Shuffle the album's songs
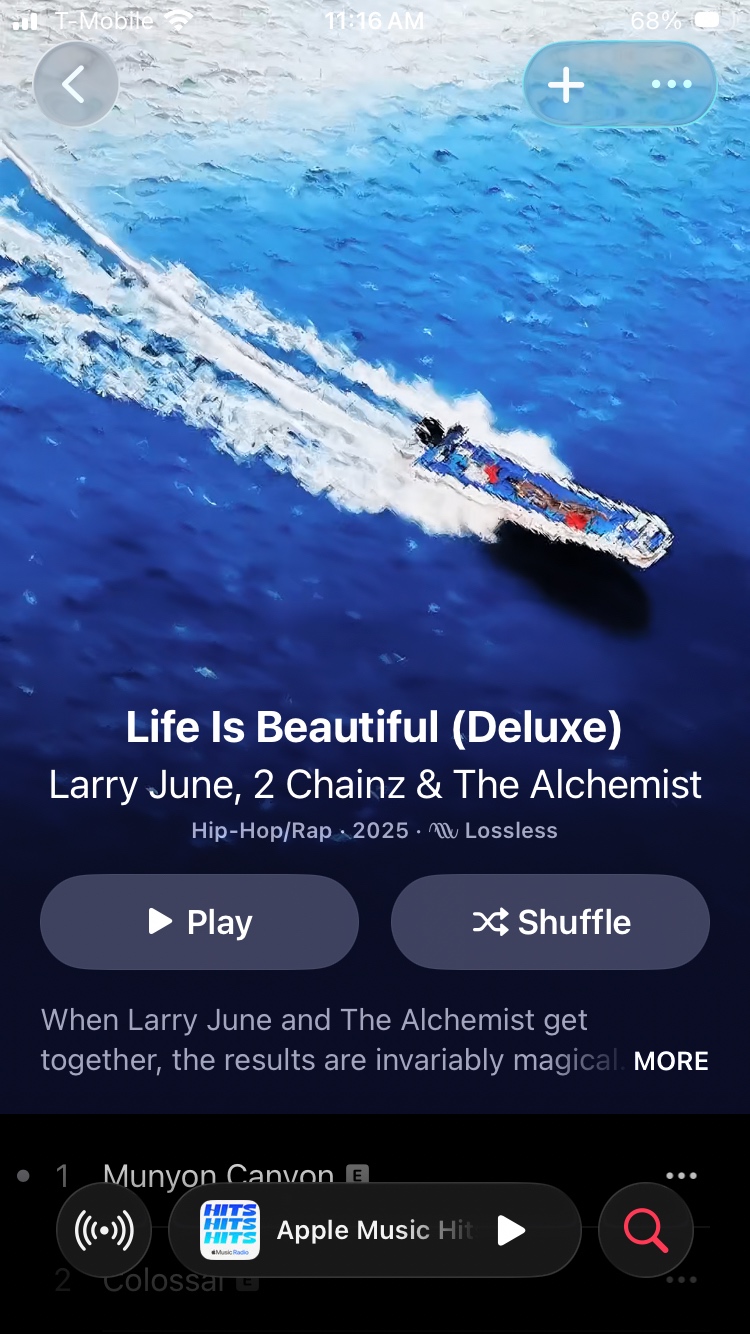Viewport: 750px width, 1334px height. (x=550, y=922)
